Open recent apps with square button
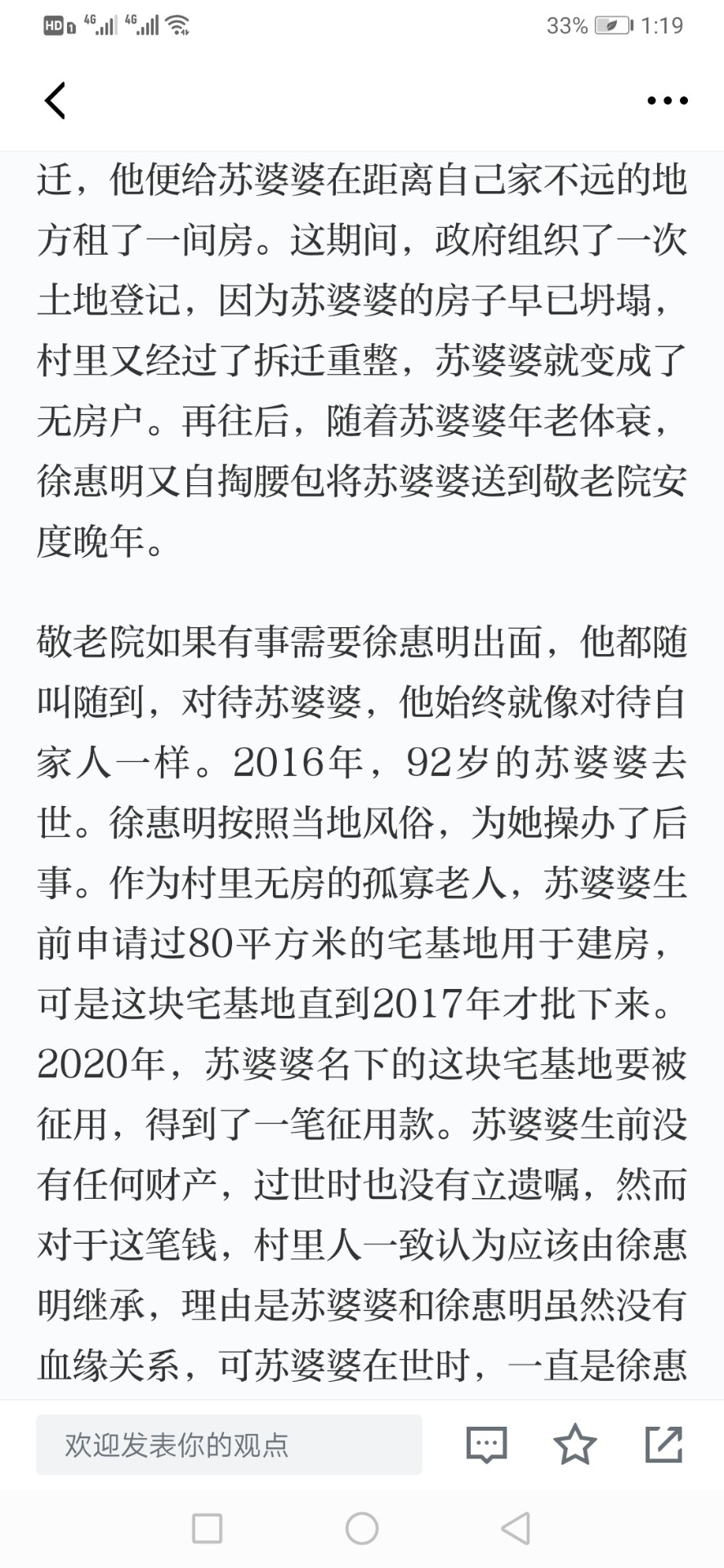Image resolution: width=724 pixels, height=1568 pixels. coord(207,1528)
